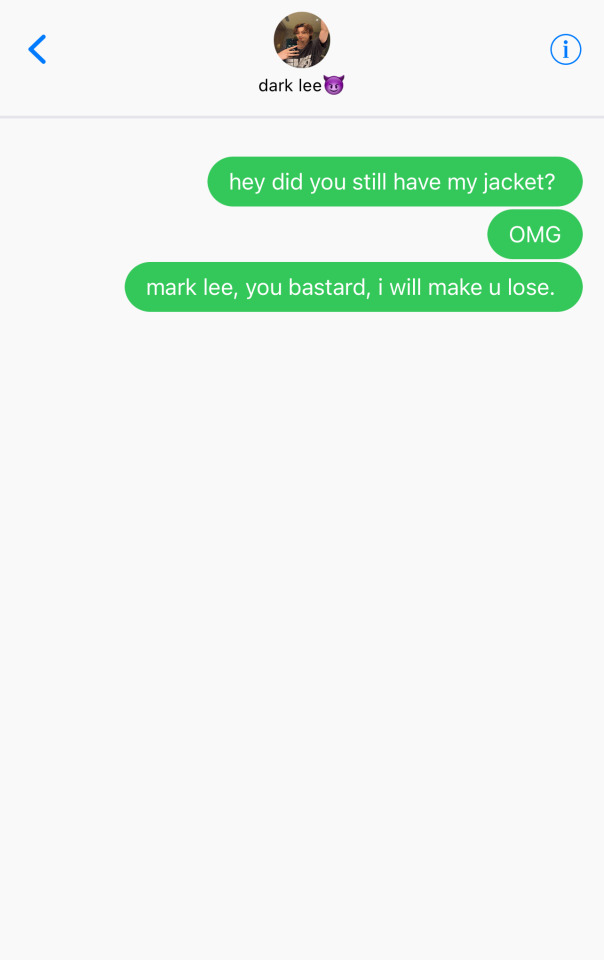The image size is (604, 960).
Task: Go back to the messages list
Action: pos(37,49)
